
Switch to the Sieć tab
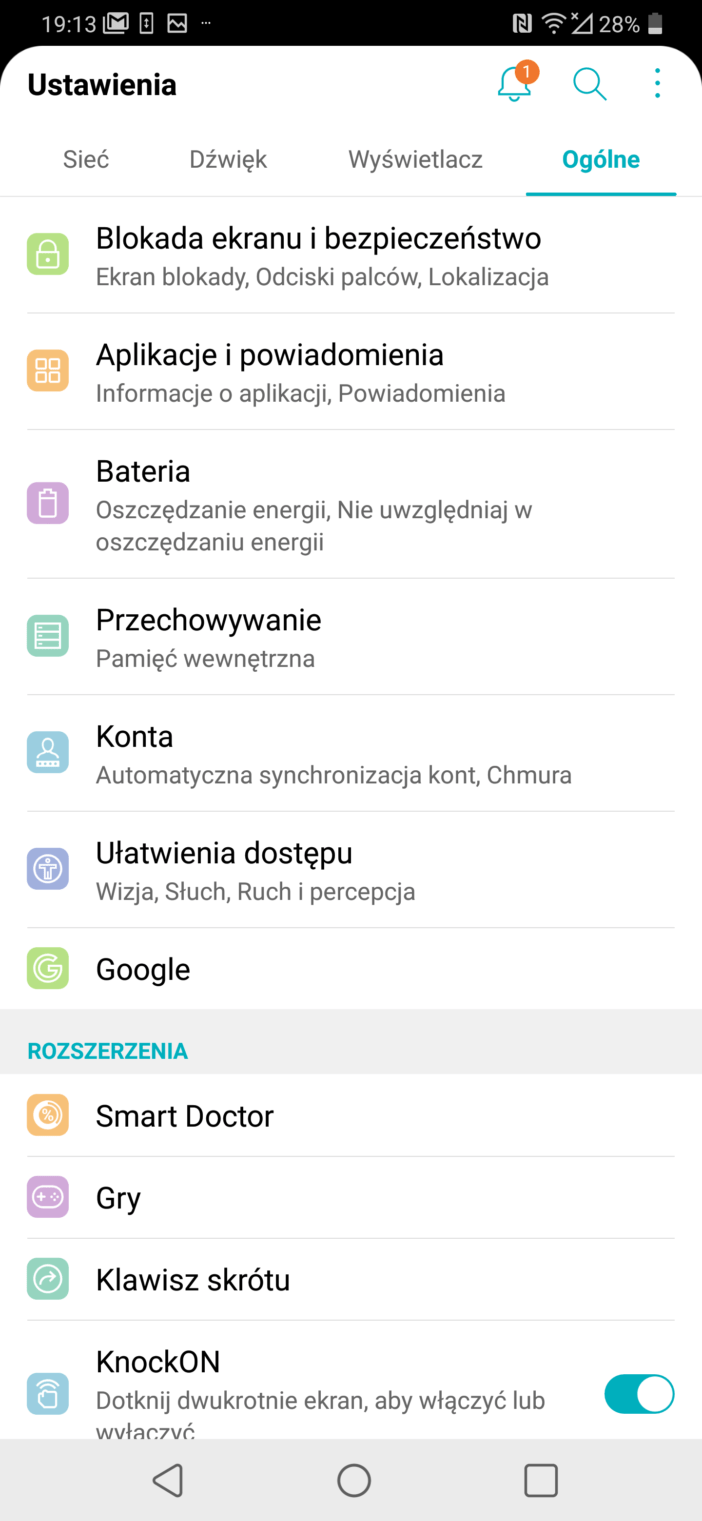point(86,160)
